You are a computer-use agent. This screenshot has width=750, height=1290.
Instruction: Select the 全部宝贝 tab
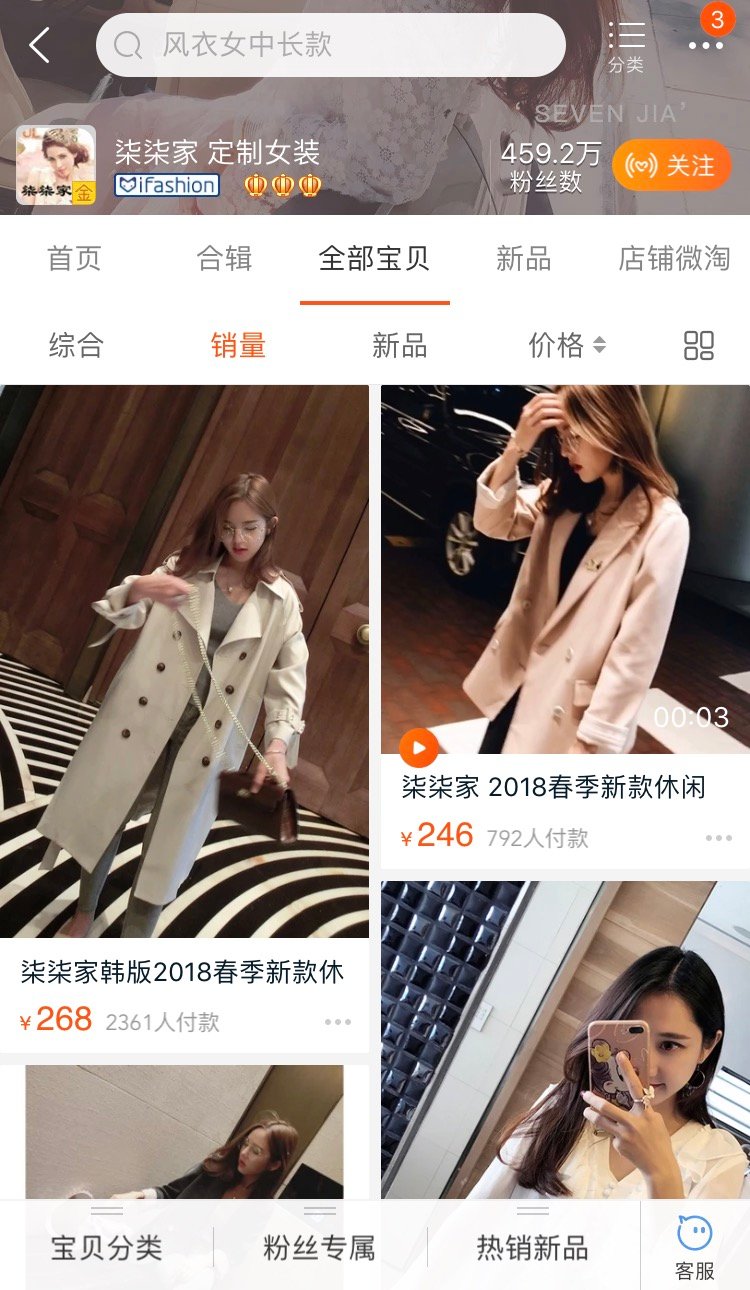[x=374, y=259]
